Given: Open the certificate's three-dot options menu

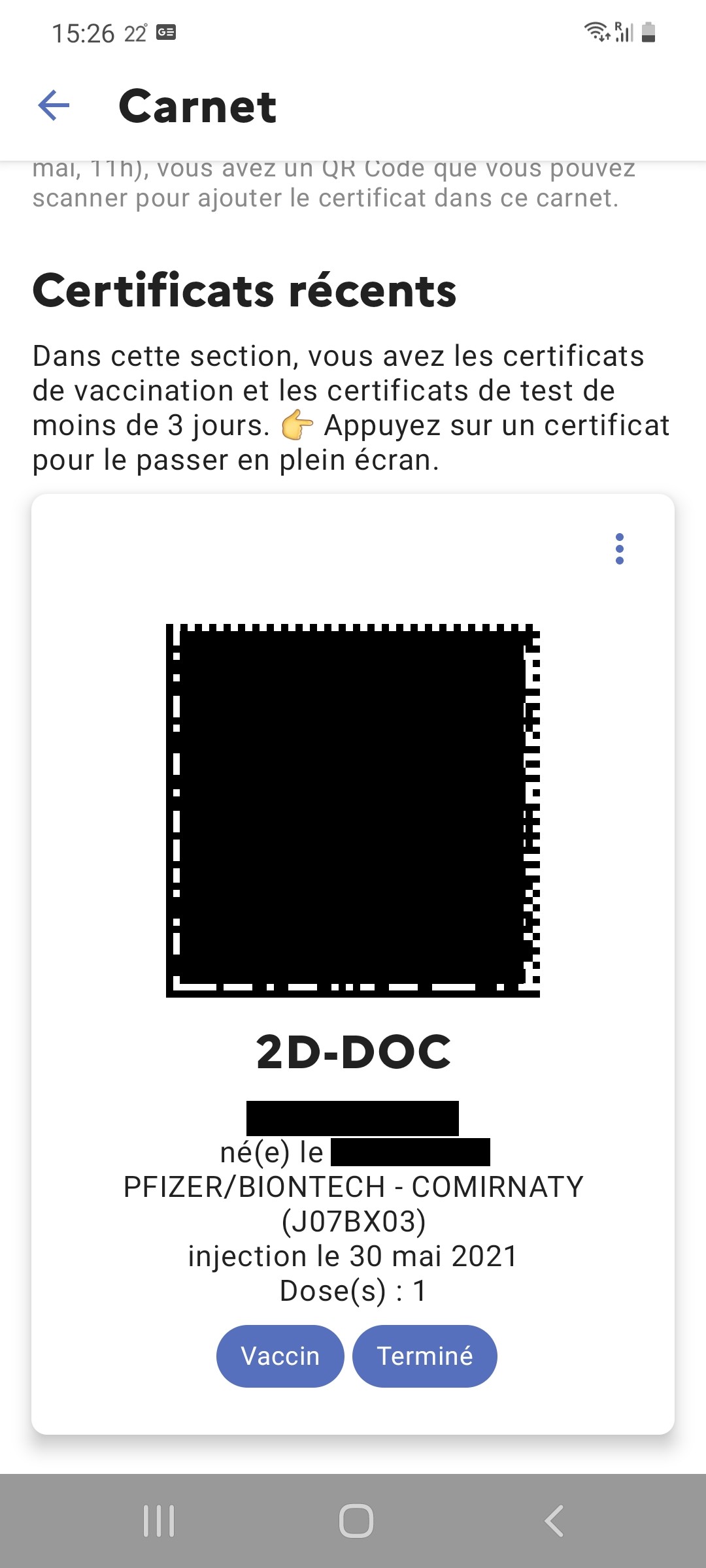Looking at the screenshot, I should pyautogui.click(x=619, y=549).
